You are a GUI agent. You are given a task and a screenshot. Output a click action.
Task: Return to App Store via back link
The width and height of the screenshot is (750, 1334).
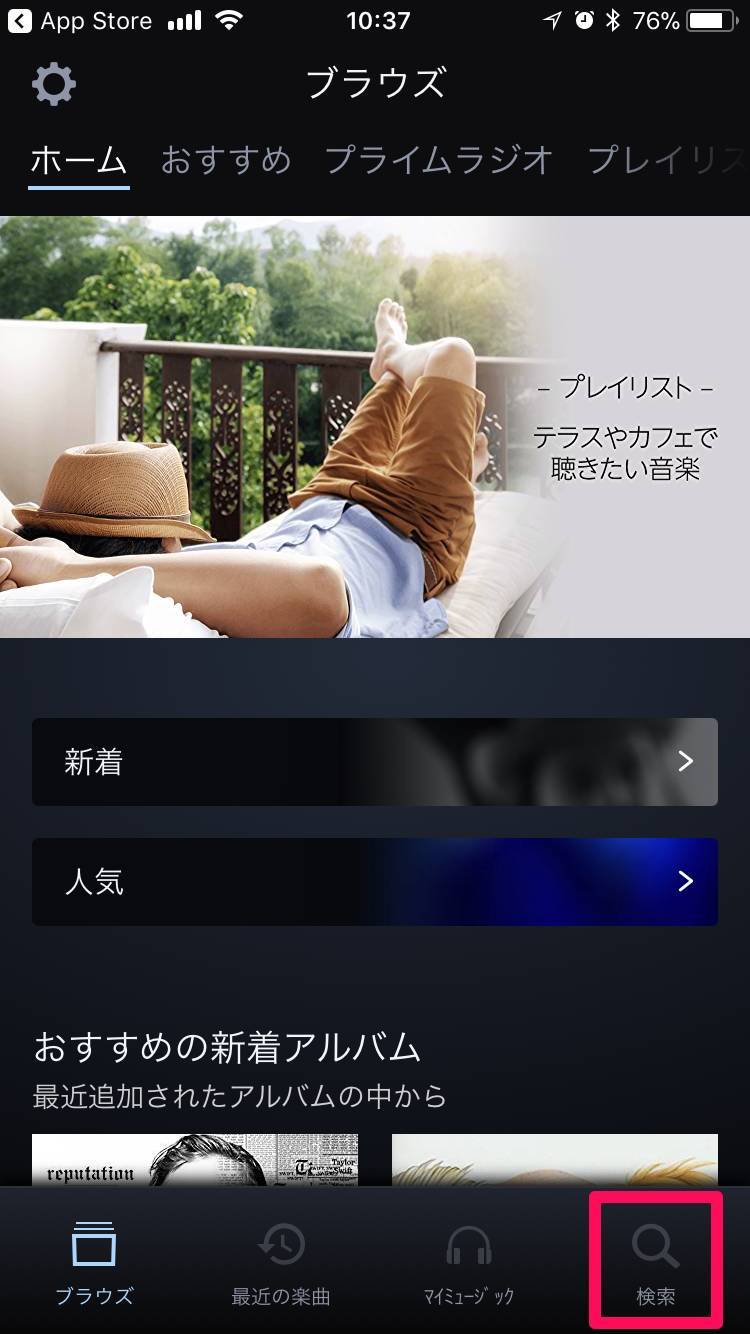[80, 21]
